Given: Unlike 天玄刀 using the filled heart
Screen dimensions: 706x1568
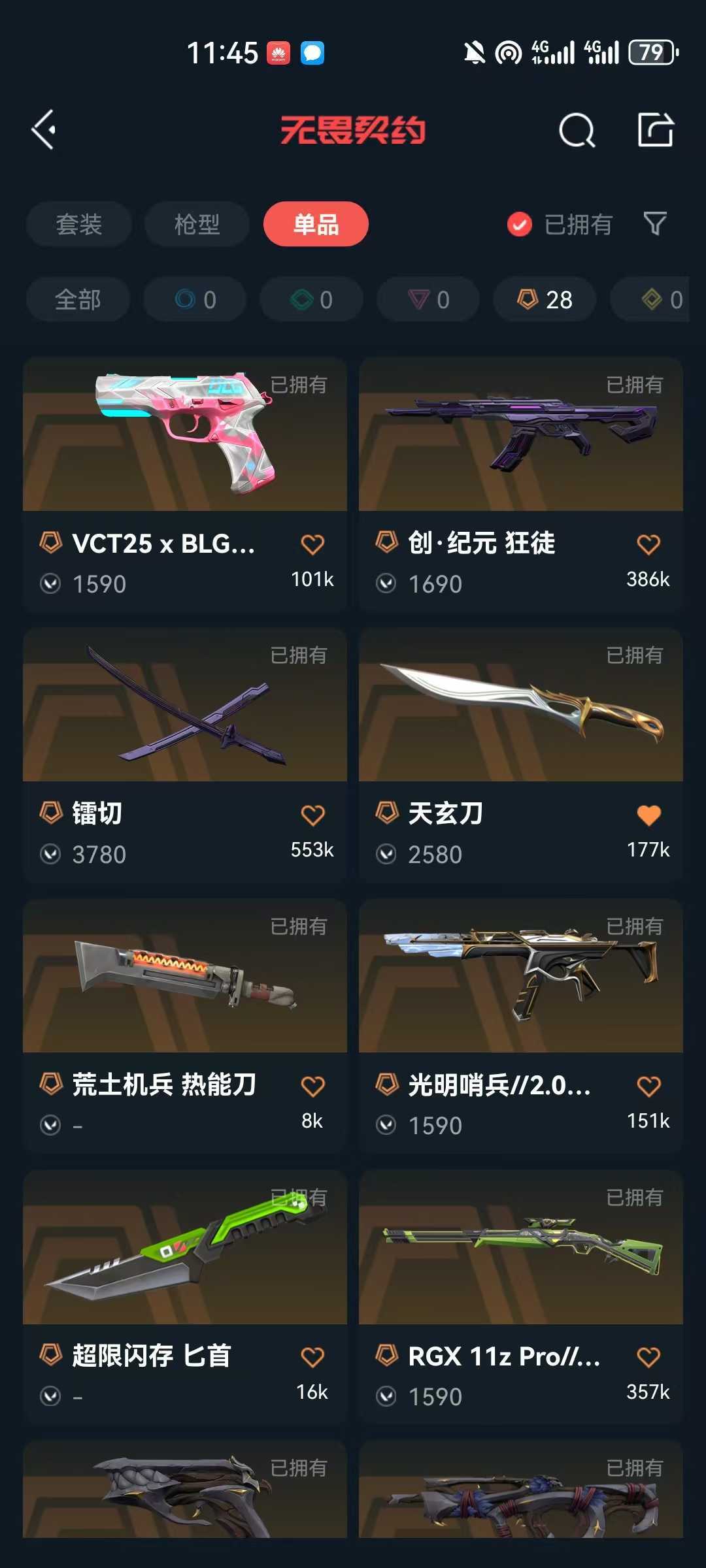Looking at the screenshot, I should click(x=648, y=815).
